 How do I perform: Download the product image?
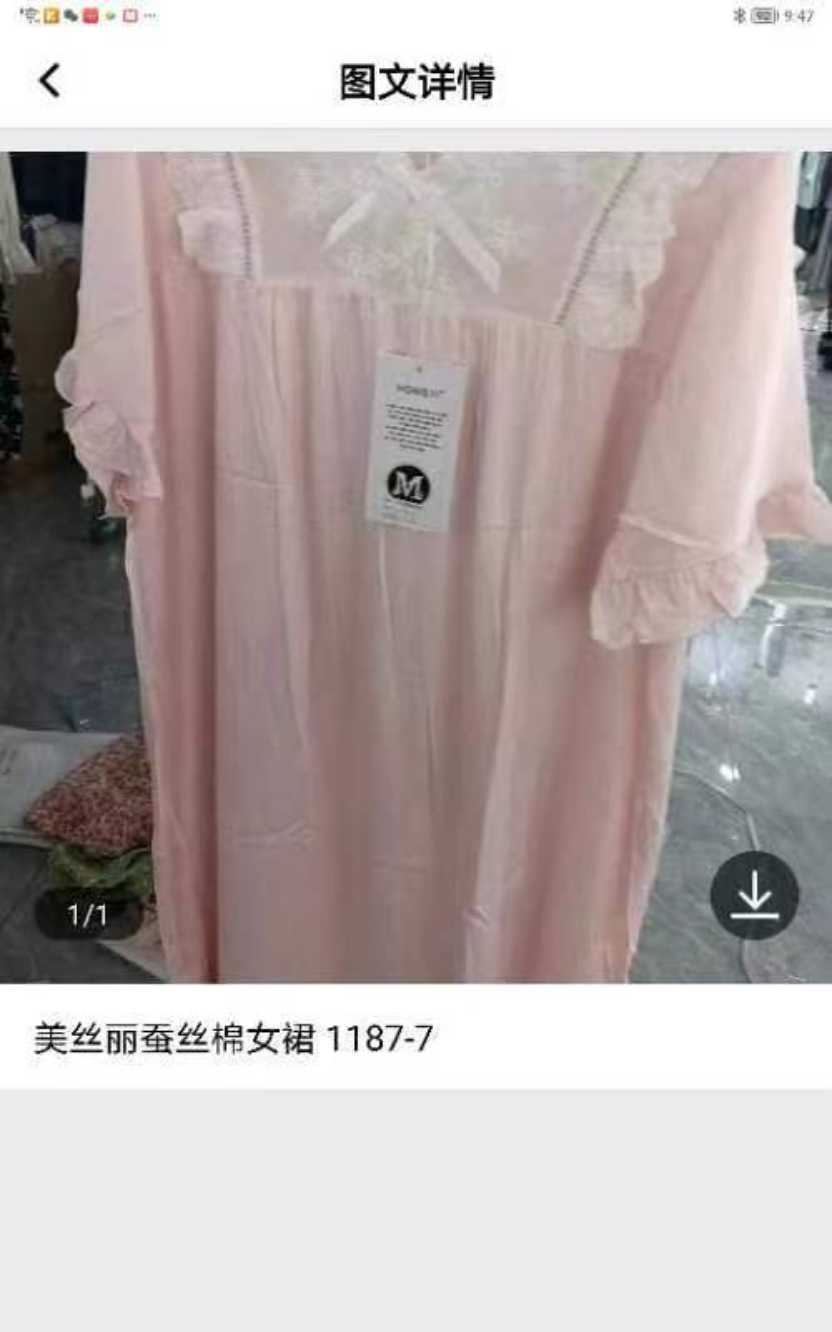pyautogui.click(x=754, y=895)
